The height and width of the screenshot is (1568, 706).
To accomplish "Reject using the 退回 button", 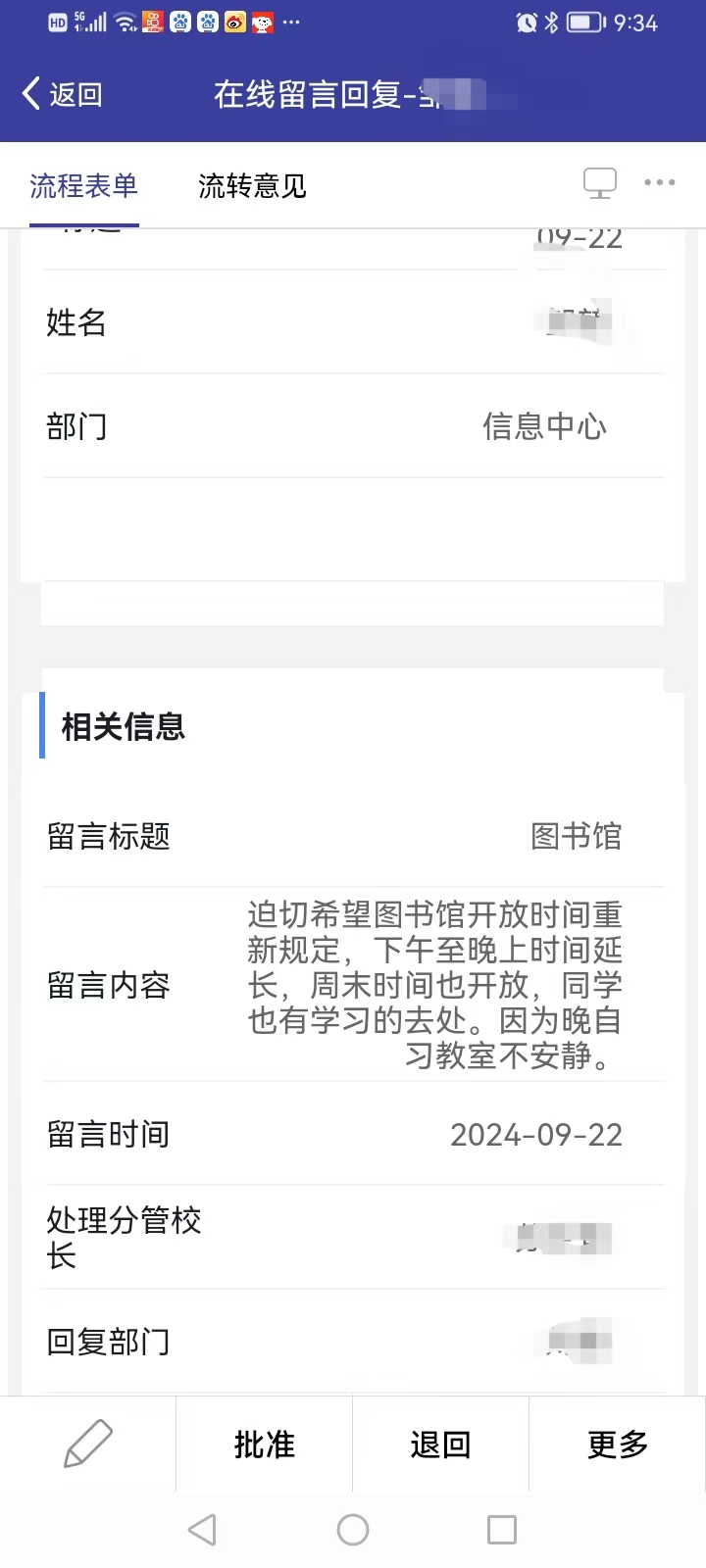I will pos(441,1445).
